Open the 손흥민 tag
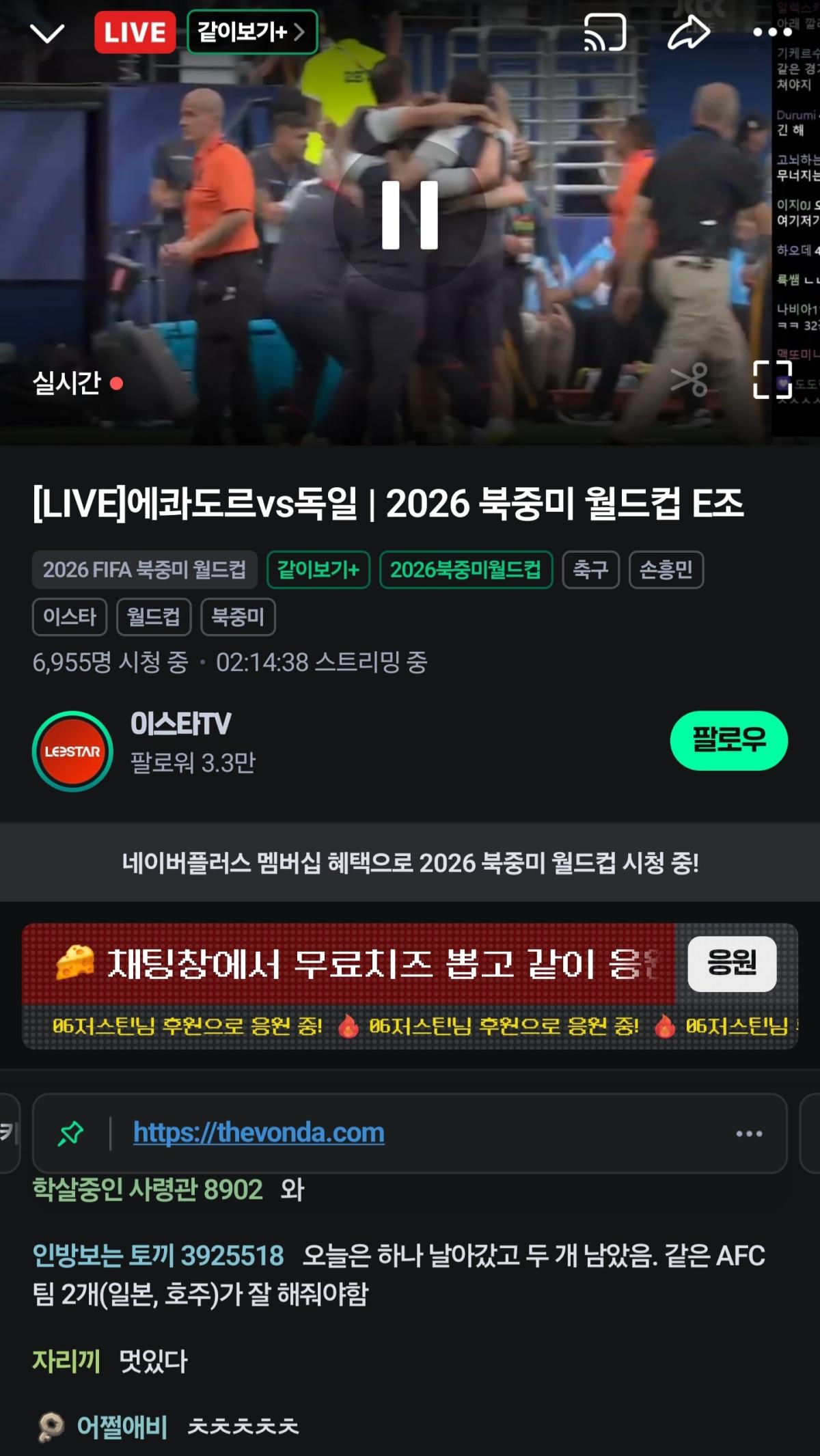820x1456 pixels. (x=666, y=569)
